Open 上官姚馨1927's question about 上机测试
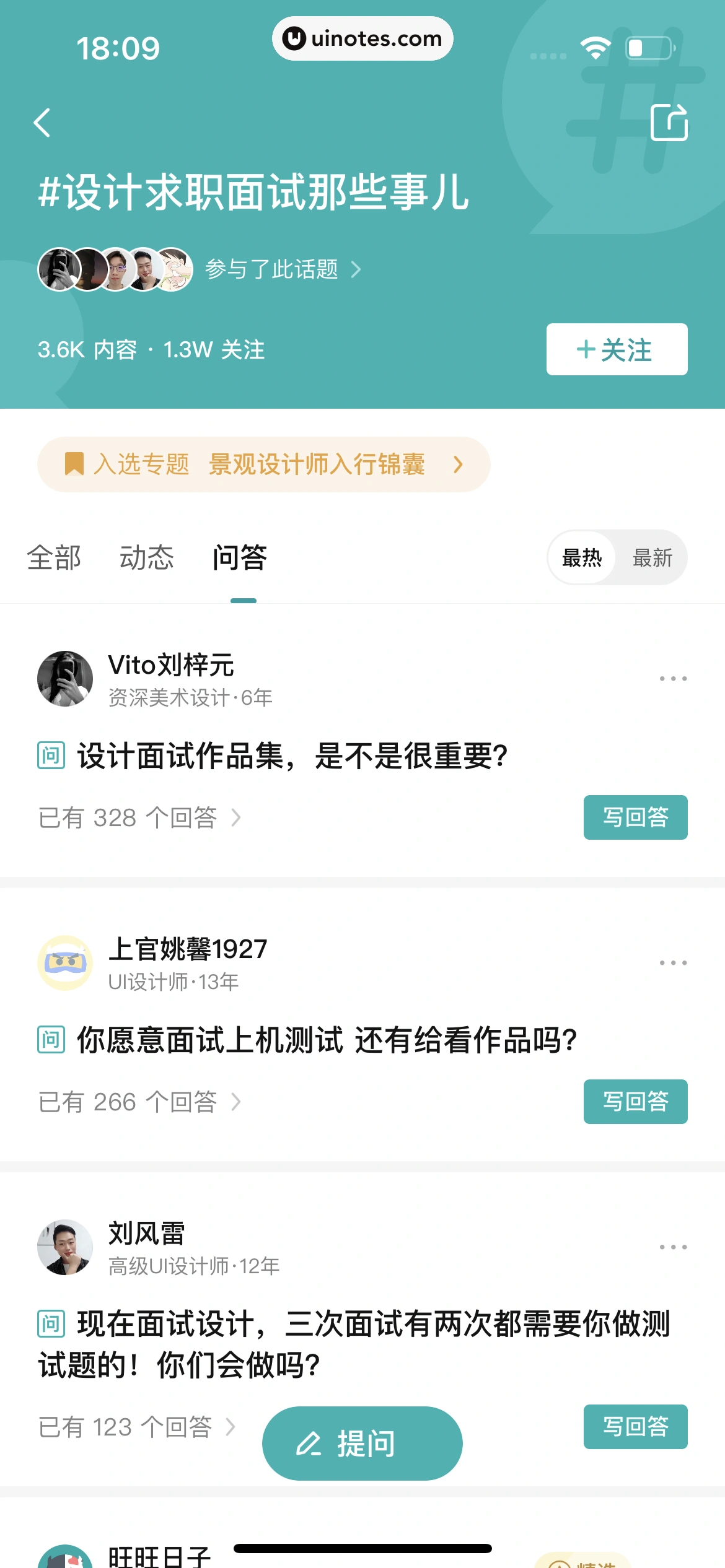This screenshot has width=725, height=1568. 325,1037
